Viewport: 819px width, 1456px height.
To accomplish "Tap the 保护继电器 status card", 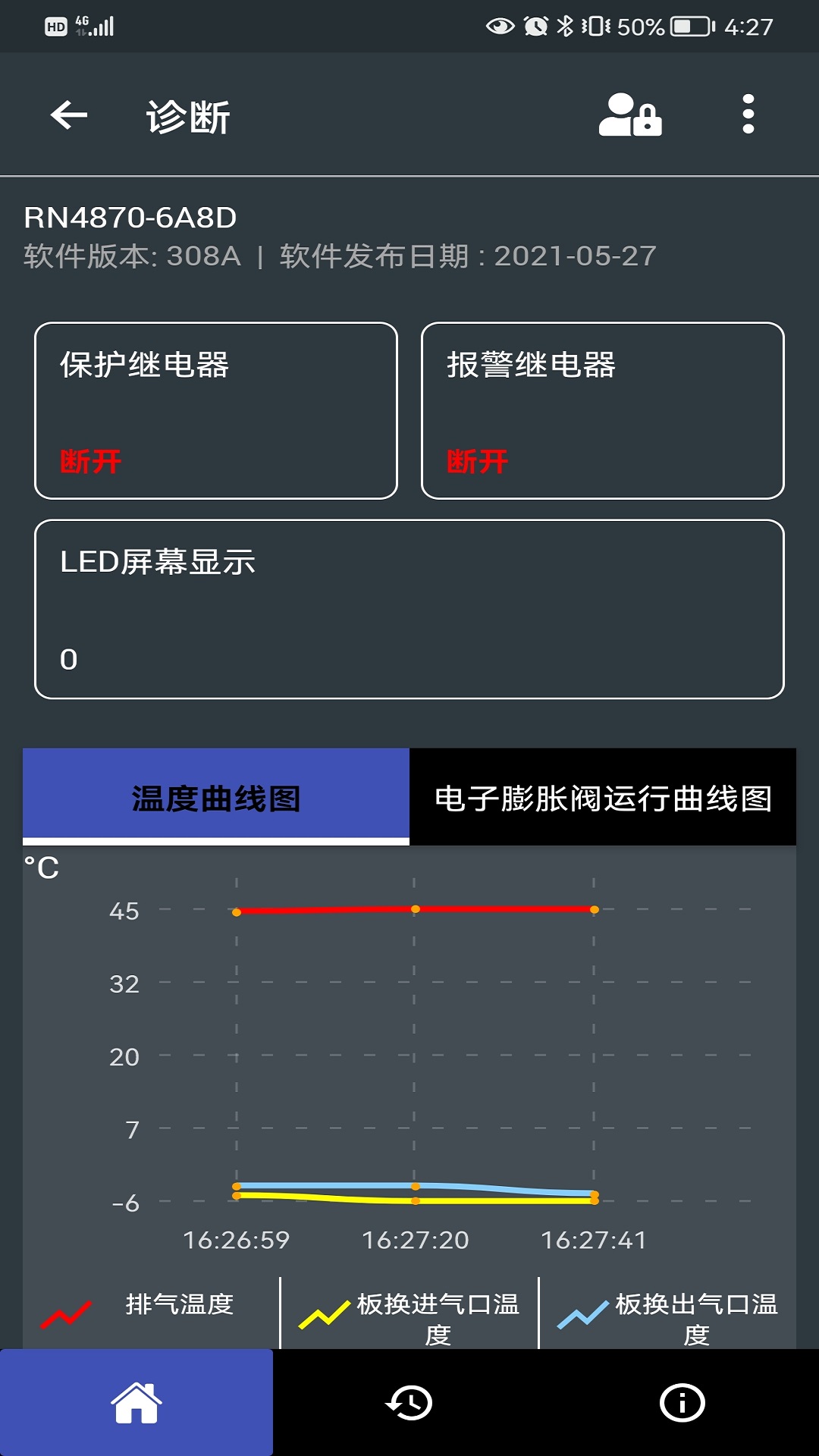I will click(x=216, y=409).
